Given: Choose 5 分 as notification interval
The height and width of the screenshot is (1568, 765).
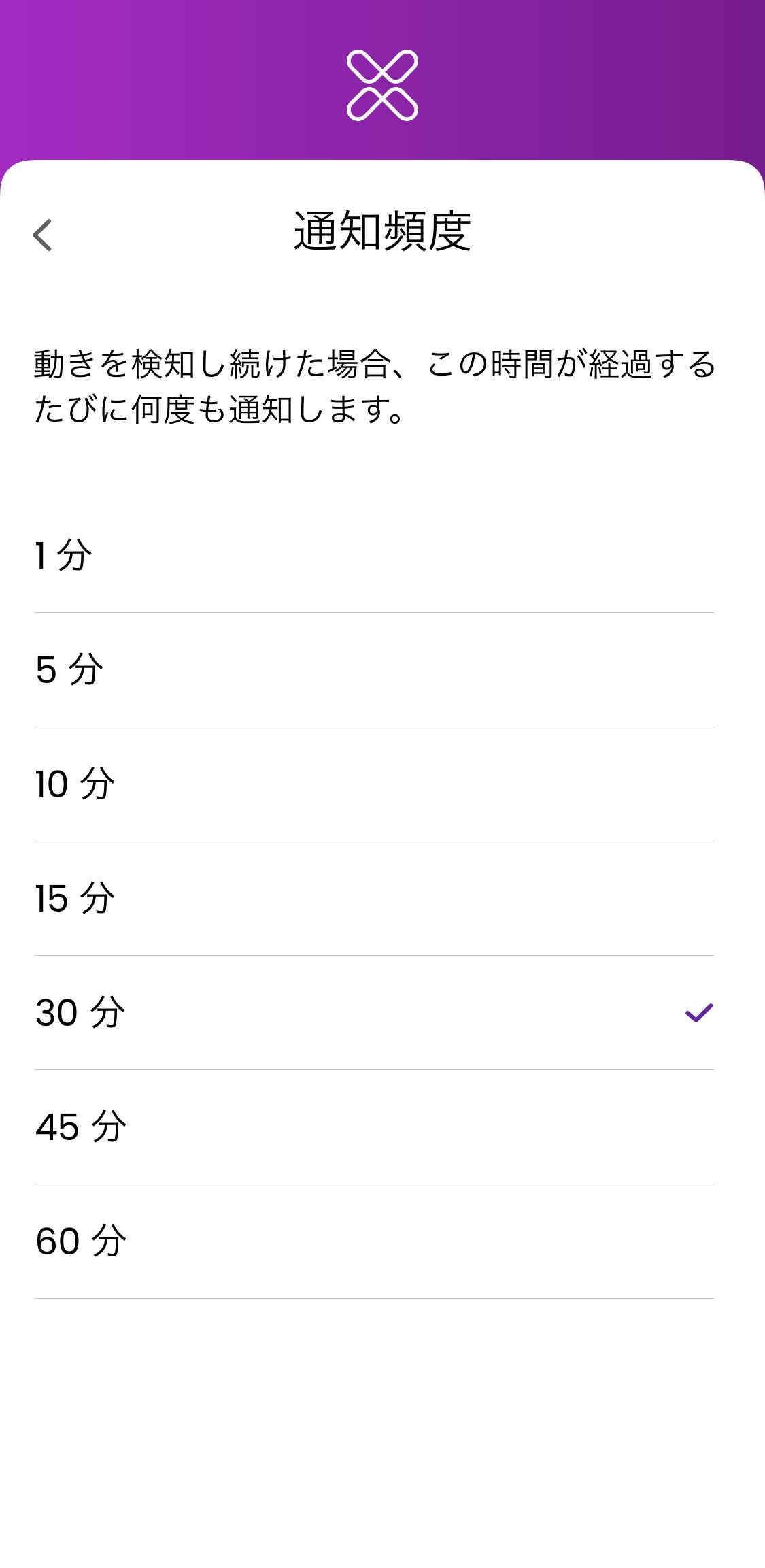Looking at the screenshot, I should pos(374,669).
